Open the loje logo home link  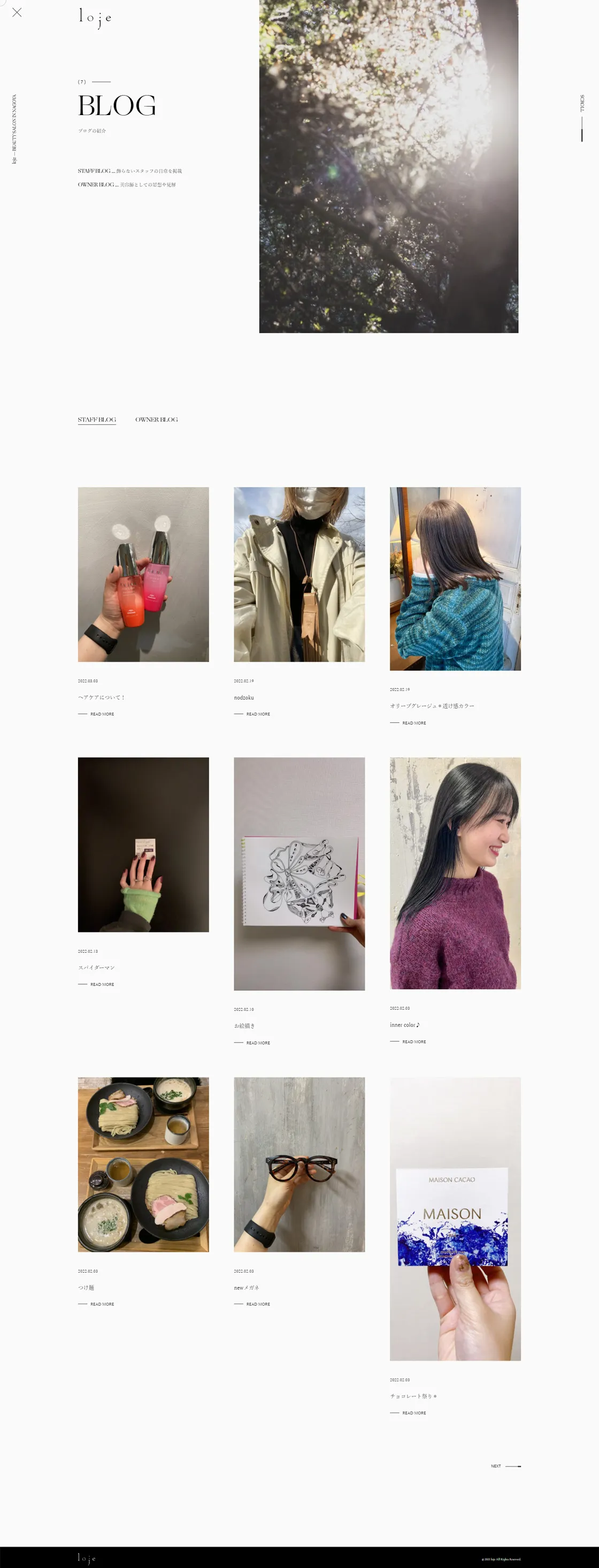pos(95,17)
